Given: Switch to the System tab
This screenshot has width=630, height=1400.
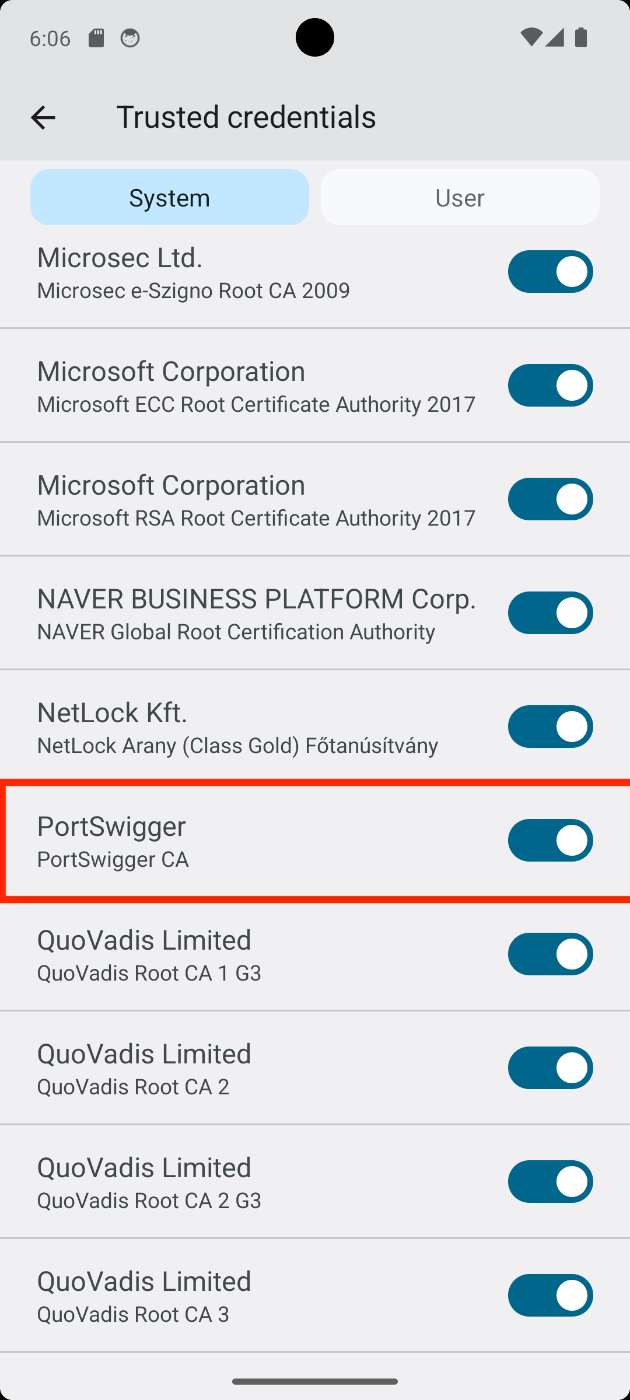Looking at the screenshot, I should (169, 197).
